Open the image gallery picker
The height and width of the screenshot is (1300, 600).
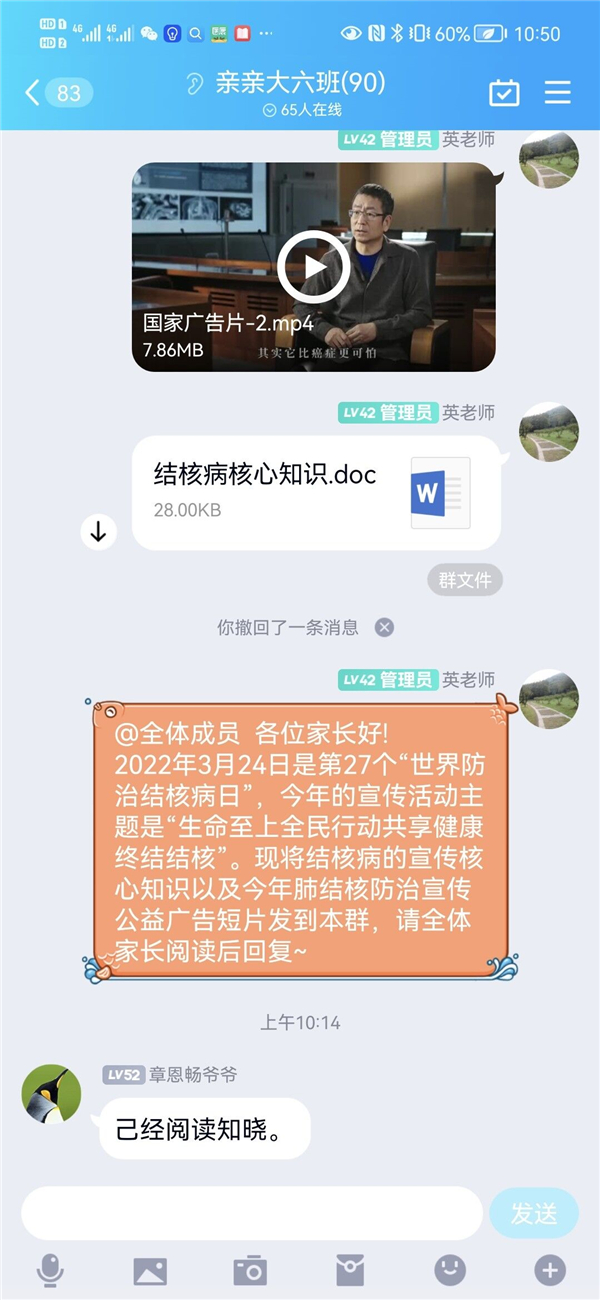[x=150, y=1271]
